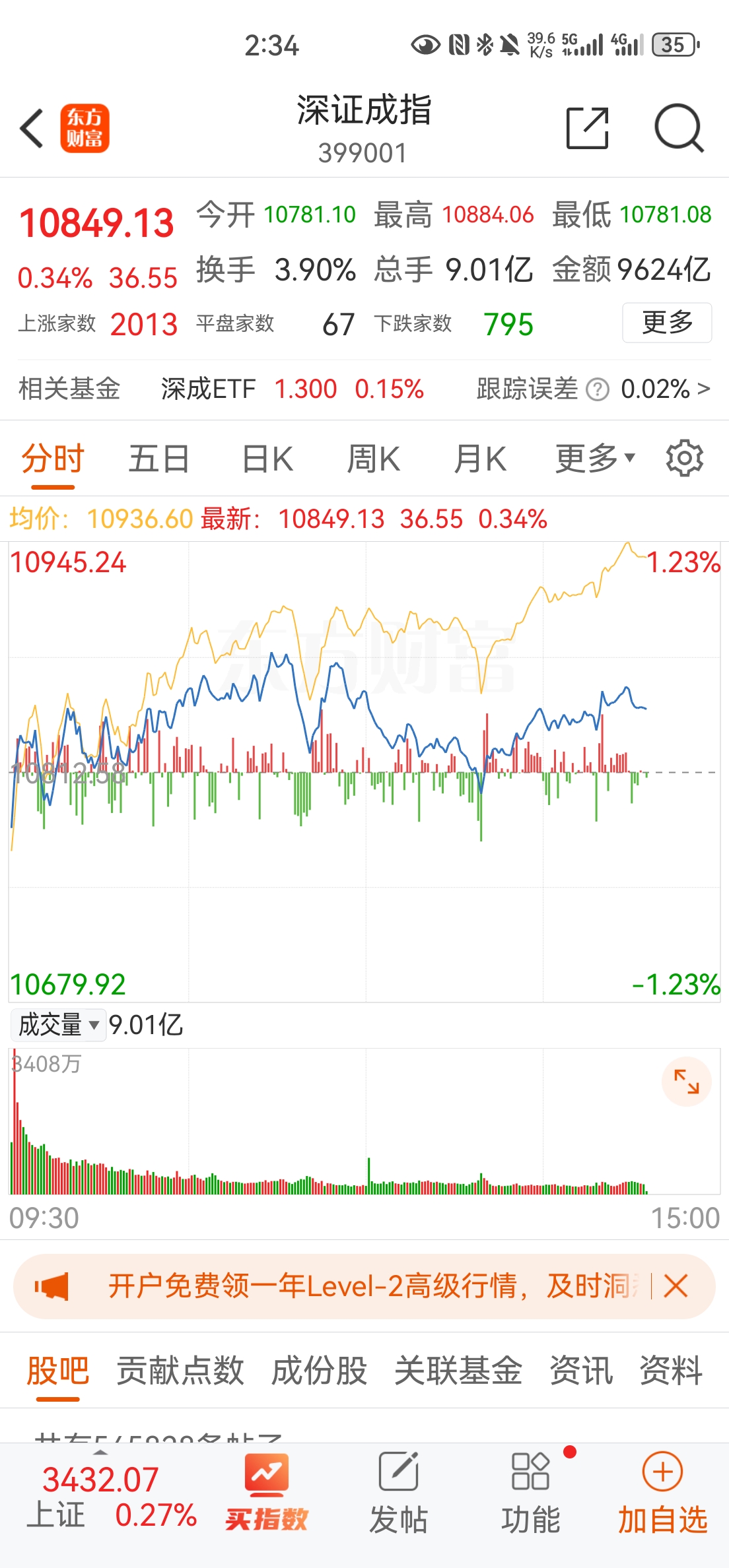
Task: Dismiss the Level-2 promotion banner
Action: pyautogui.click(x=676, y=1286)
